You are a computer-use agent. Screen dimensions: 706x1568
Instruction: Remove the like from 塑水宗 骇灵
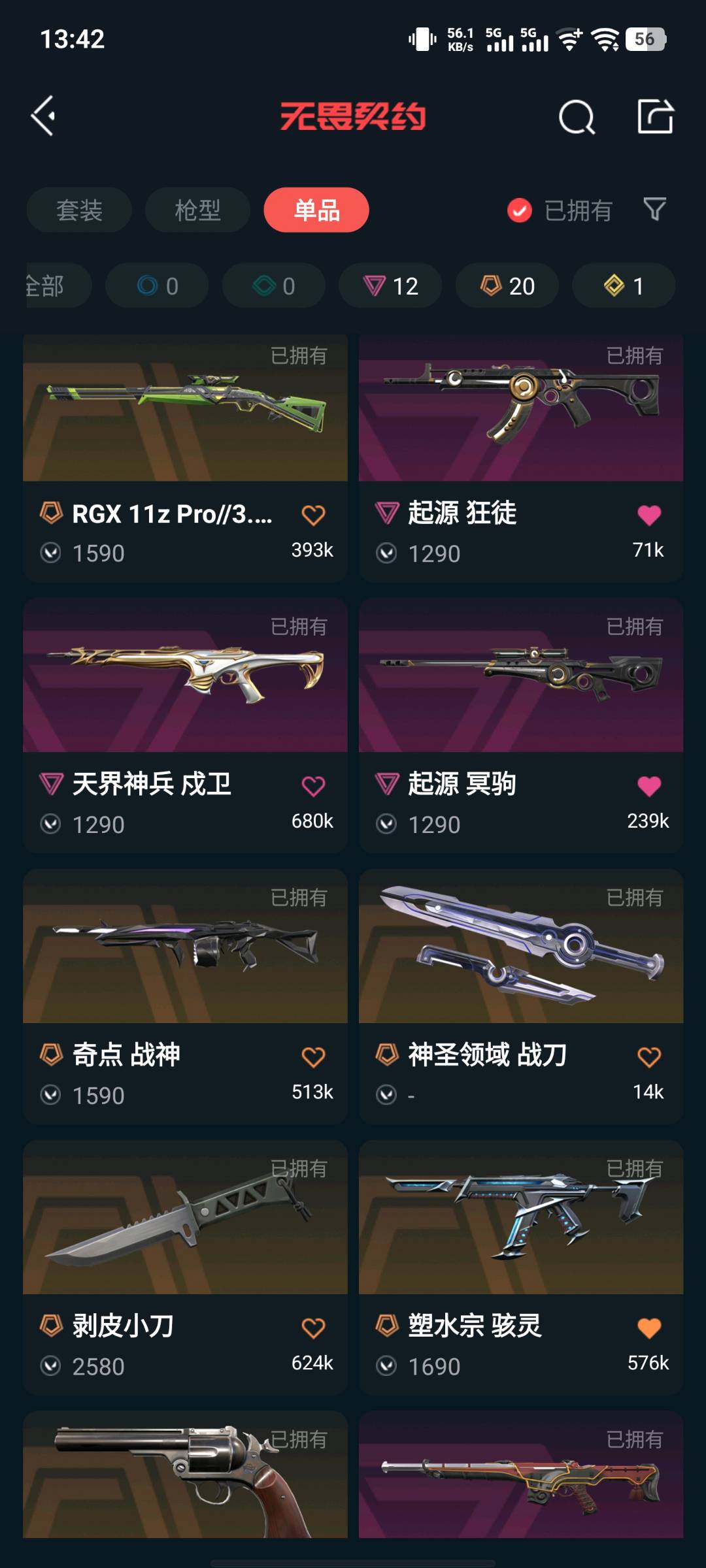click(x=649, y=1328)
